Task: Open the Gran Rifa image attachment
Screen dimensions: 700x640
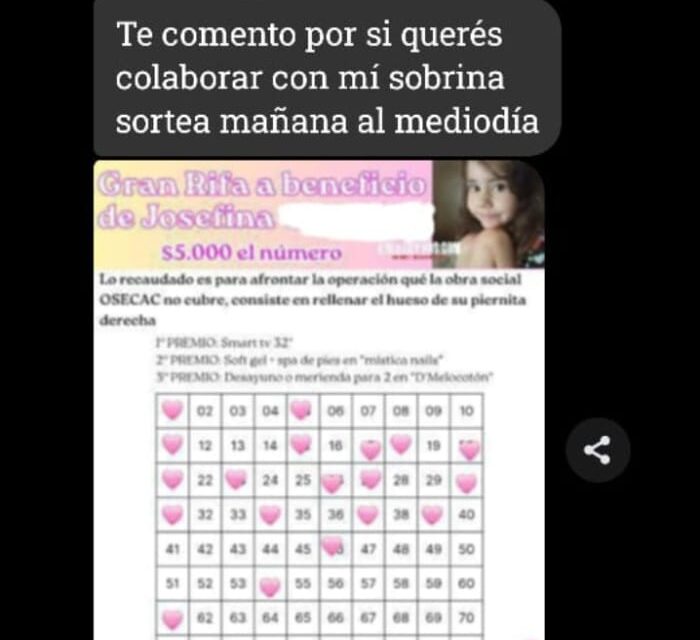Action: tap(319, 400)
